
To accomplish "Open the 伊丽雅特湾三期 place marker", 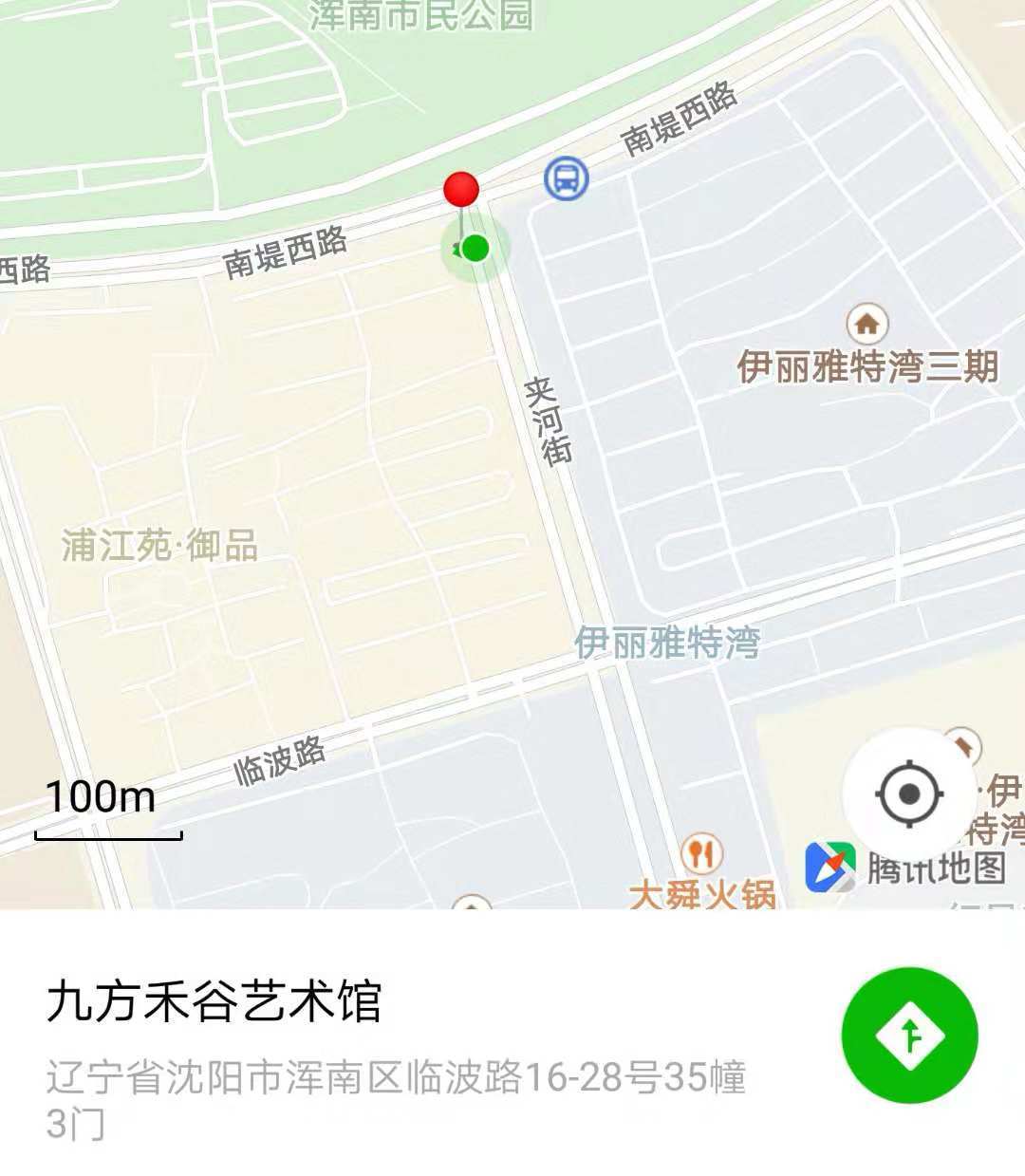I will 867,325.
